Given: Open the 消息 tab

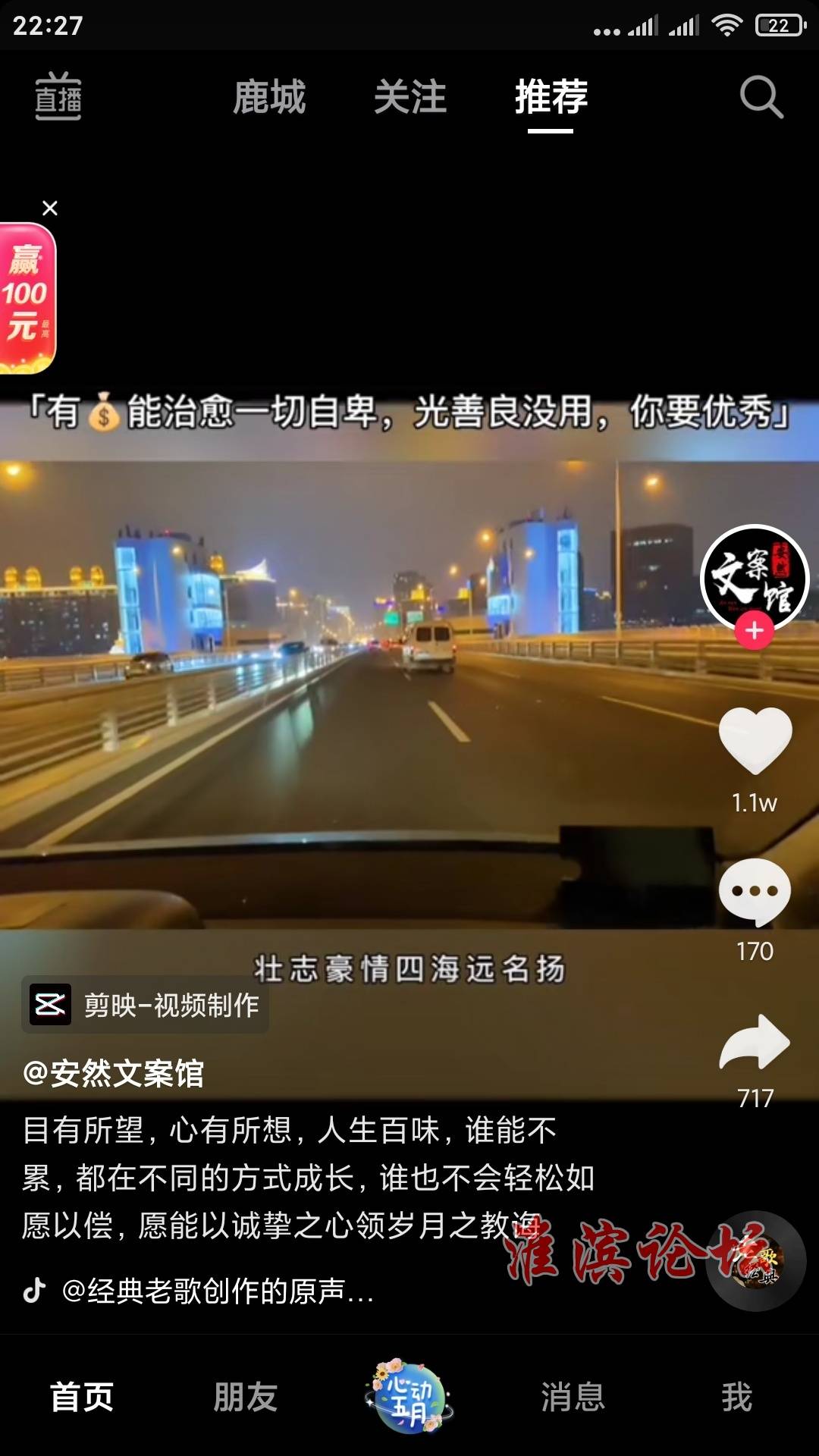Looking at the screenshot, I should tap(573, 1397).
